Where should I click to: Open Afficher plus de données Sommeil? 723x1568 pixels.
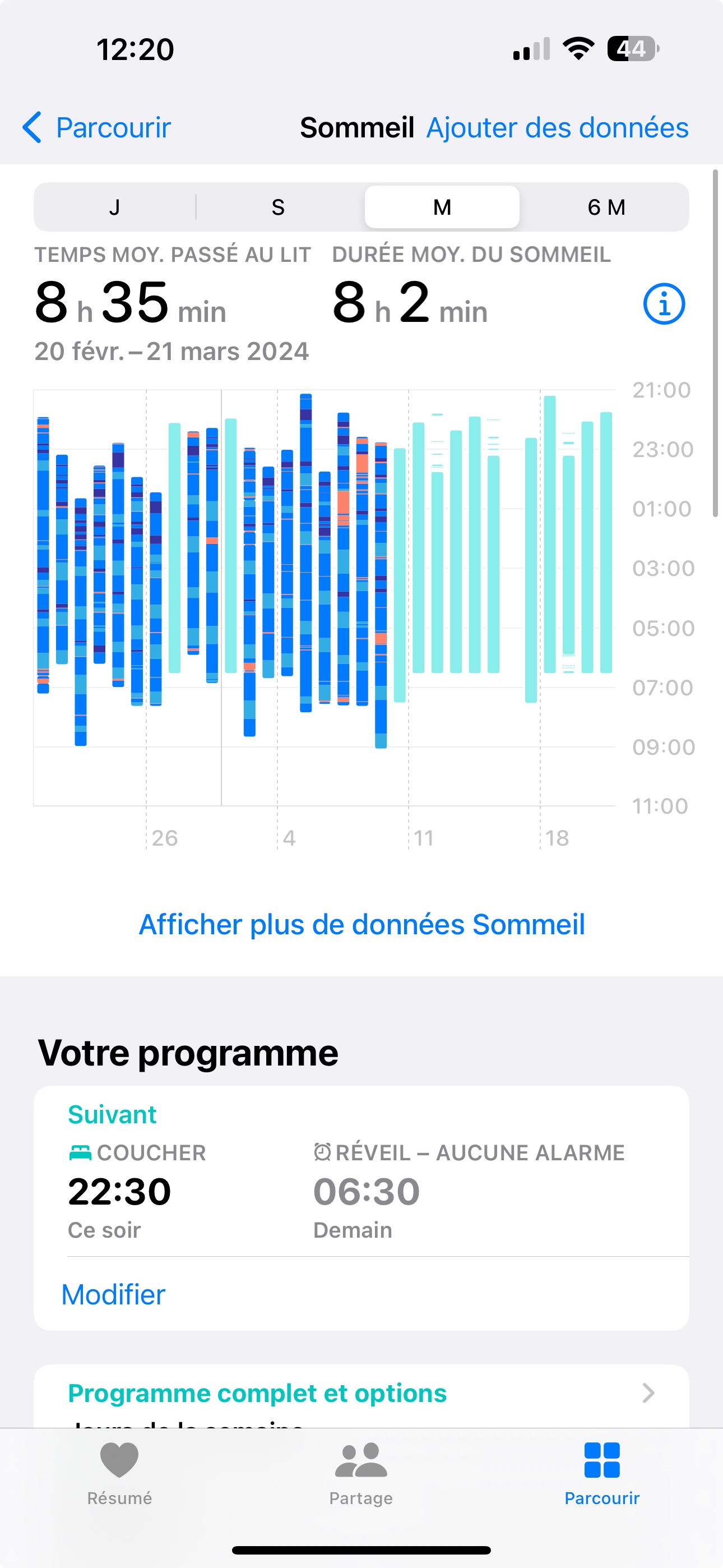[x=361, y=925]
